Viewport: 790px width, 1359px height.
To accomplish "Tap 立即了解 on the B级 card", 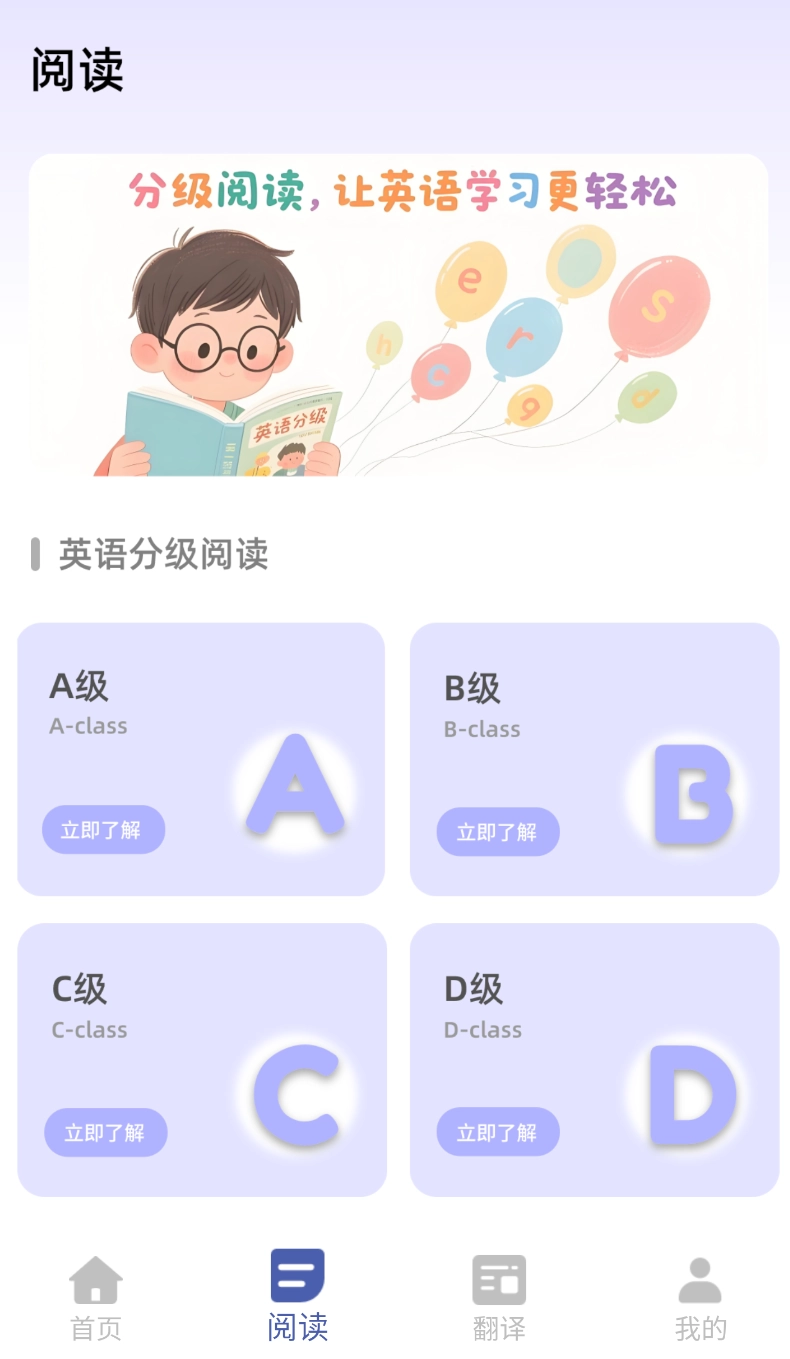I will click(499, 832).
